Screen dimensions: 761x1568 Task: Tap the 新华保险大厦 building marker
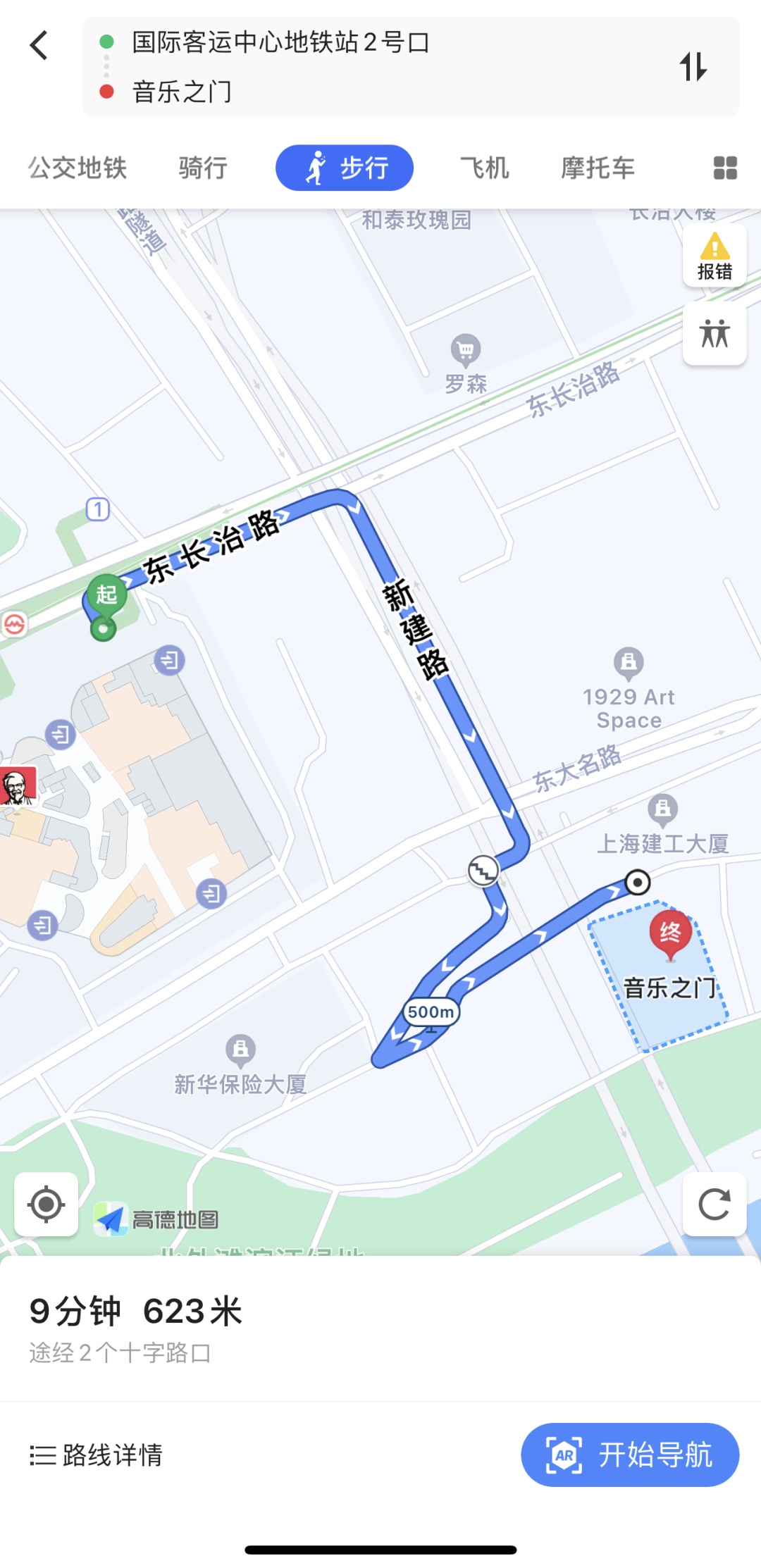[x=241, y=1050]
